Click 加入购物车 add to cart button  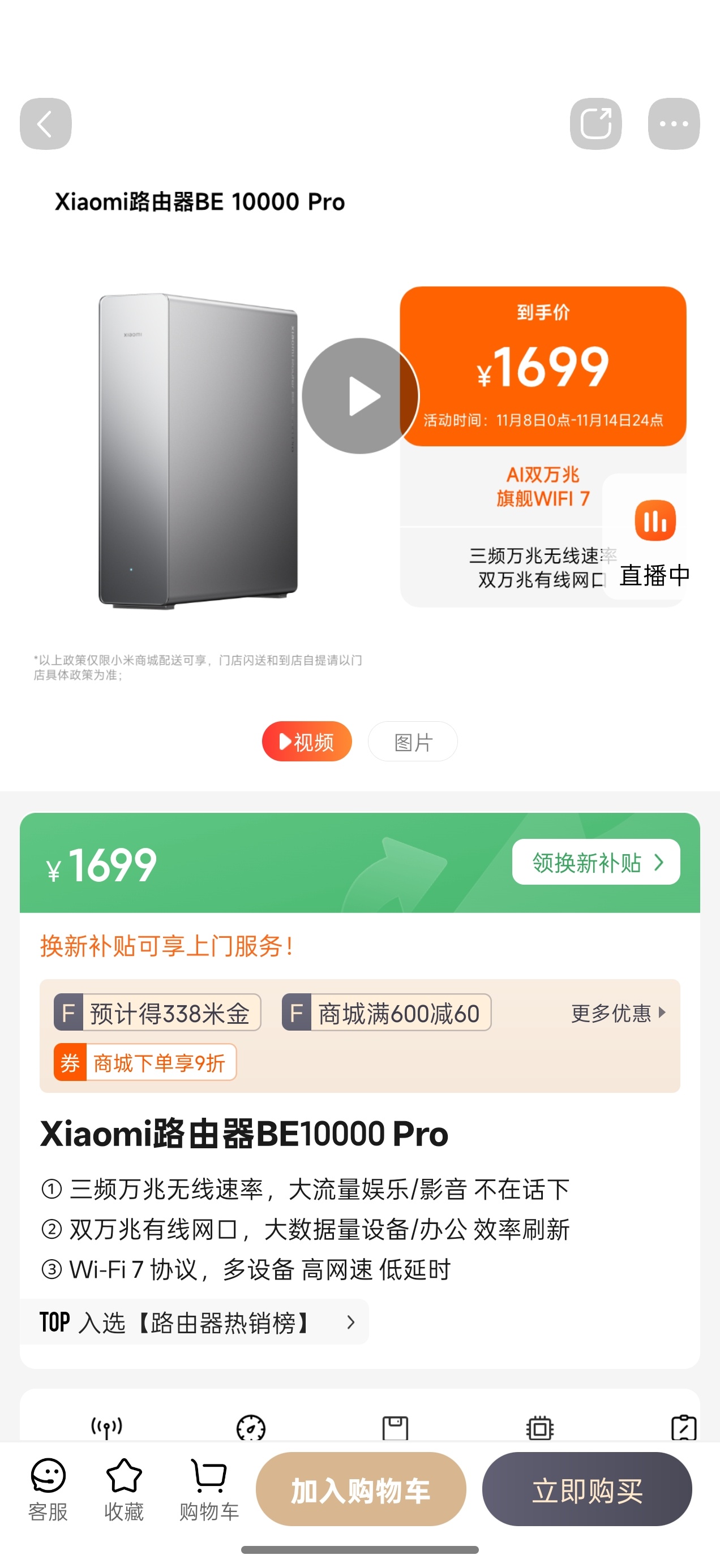[361, 1489]
